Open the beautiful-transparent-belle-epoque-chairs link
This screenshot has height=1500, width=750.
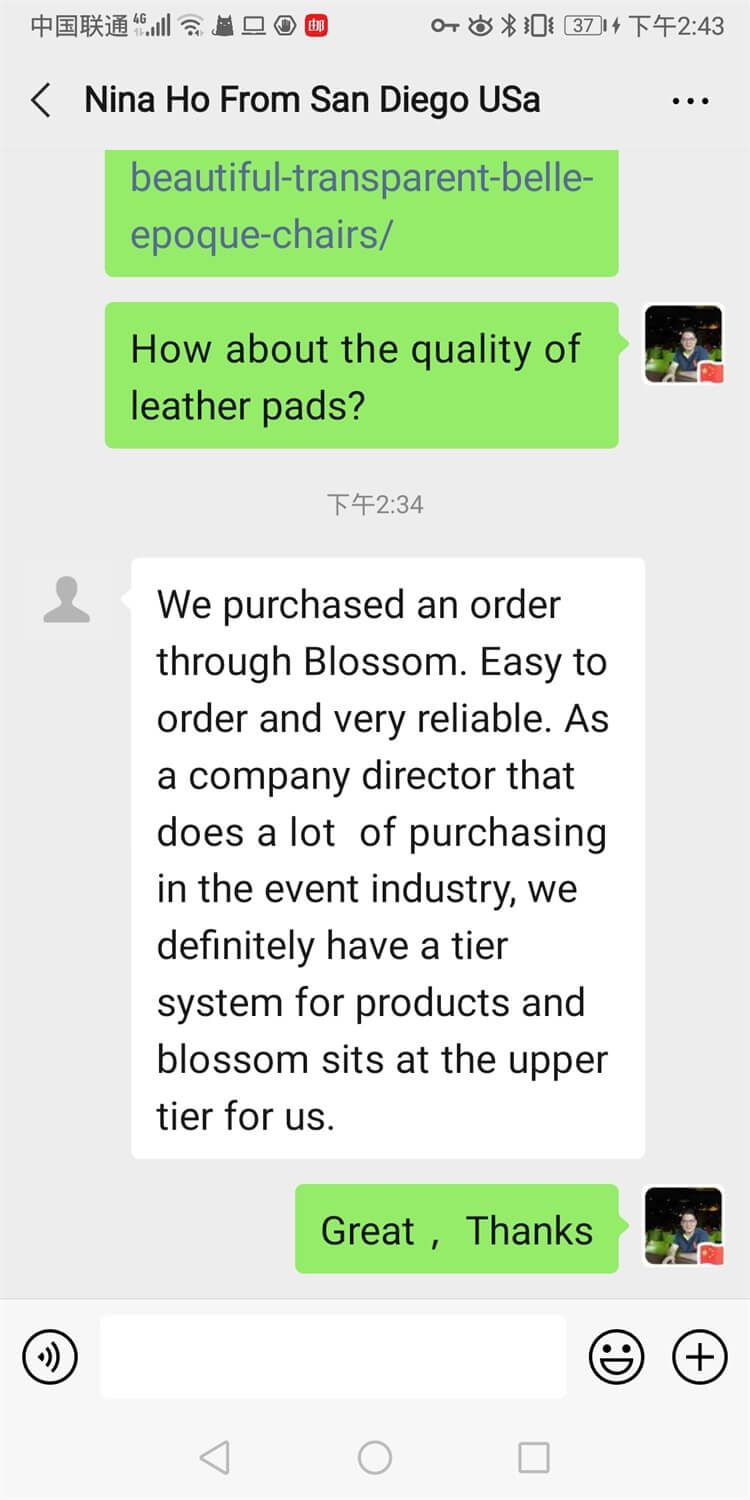pyautogui.click(x=362, y=207)
